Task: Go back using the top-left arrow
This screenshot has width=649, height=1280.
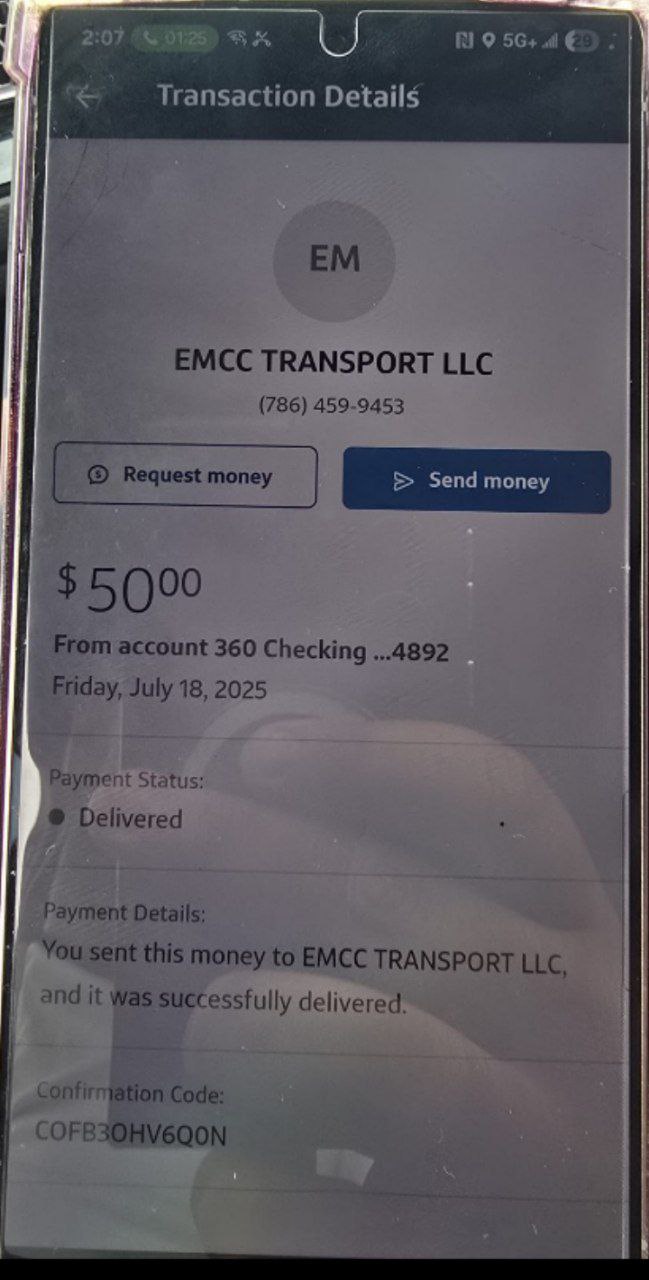Action: (89, 96)
